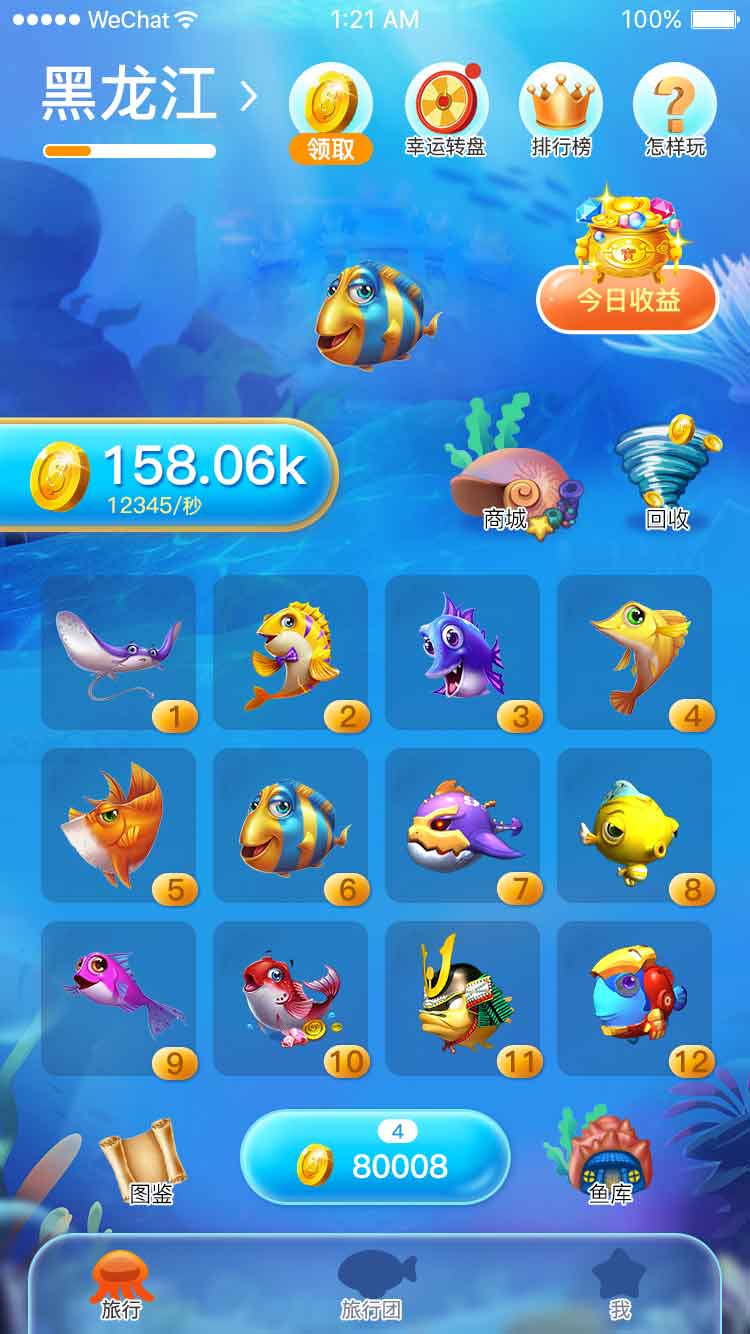Screen dimensions: 750x1334
Task: Select the purple shark in slot 3
Action: (462, 652)
